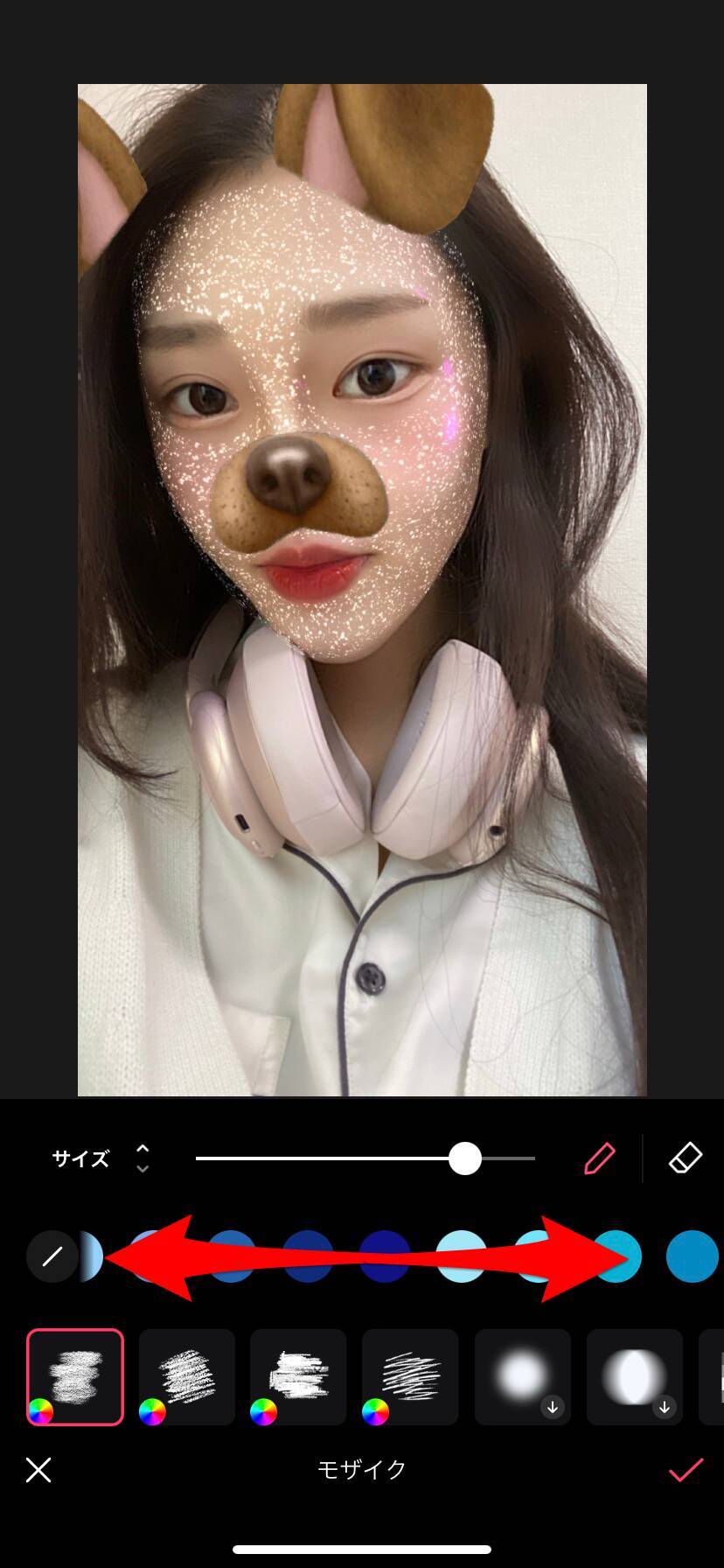Adjust the brush size slider

pyautogui.click(x=465, y=1158)
